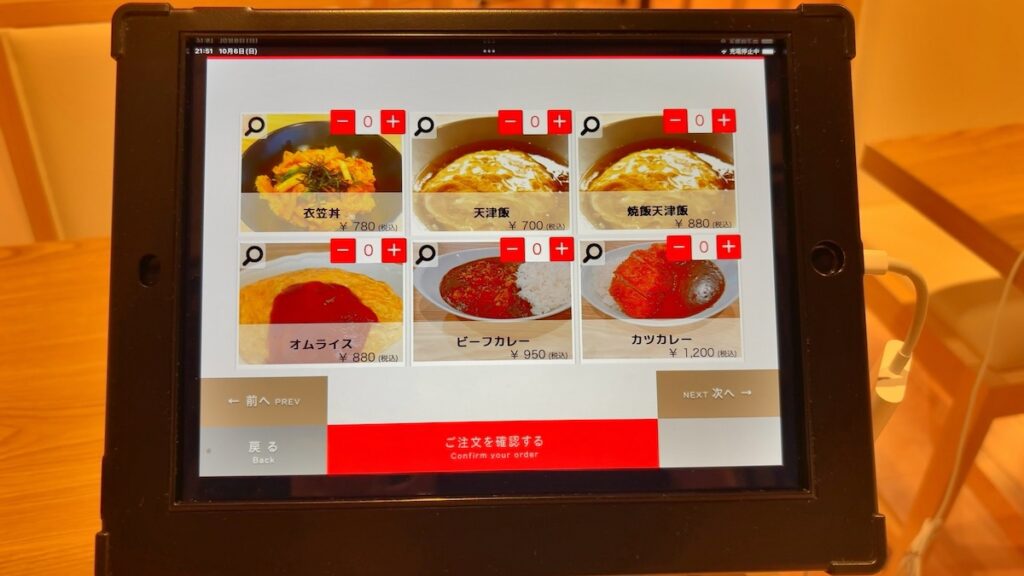Confirm your order with ご注文を確認する

tap(493, 446)
